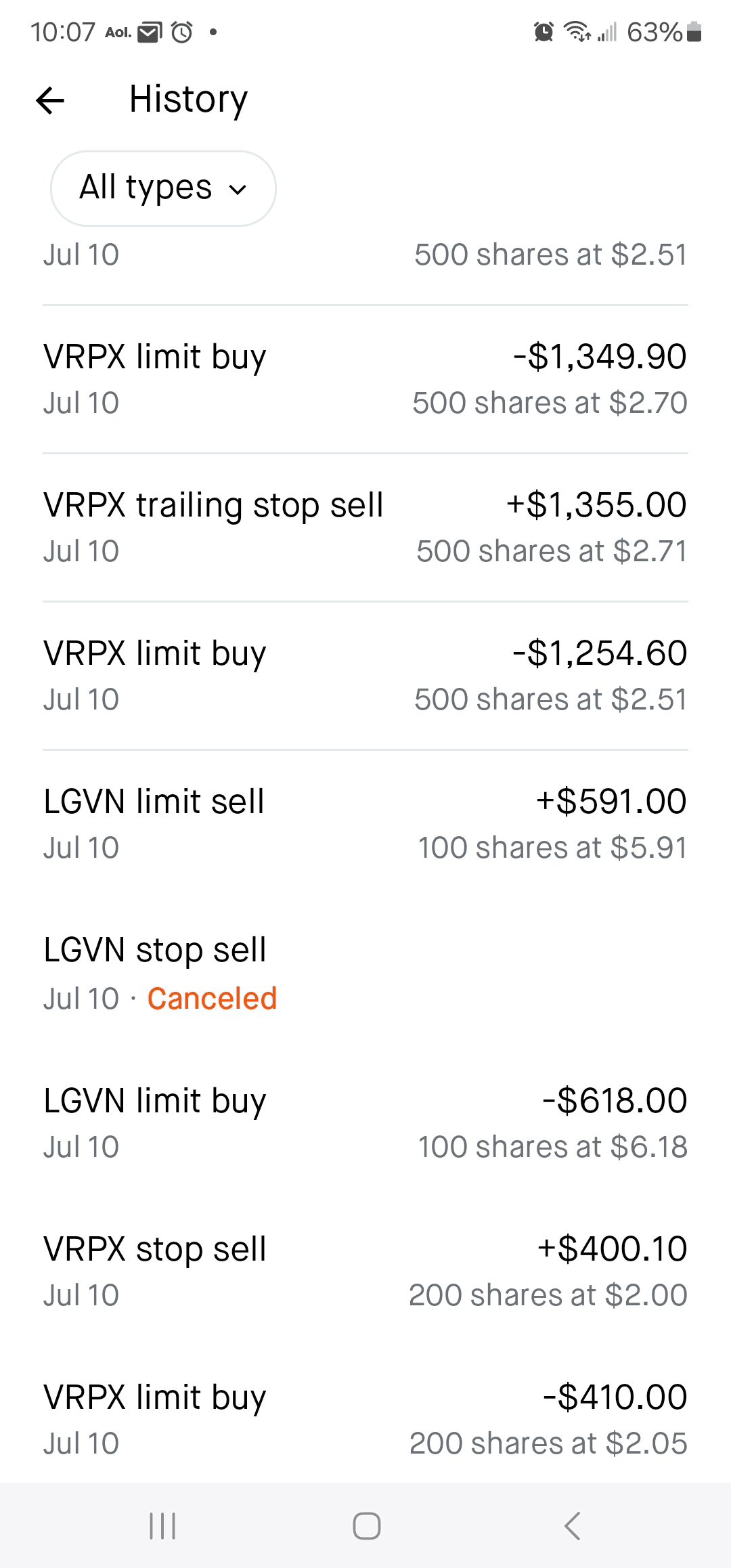Open the VRPX stop sell for +$400.10
Viewport: 731px width, 1568px height.
(365, 1271)
